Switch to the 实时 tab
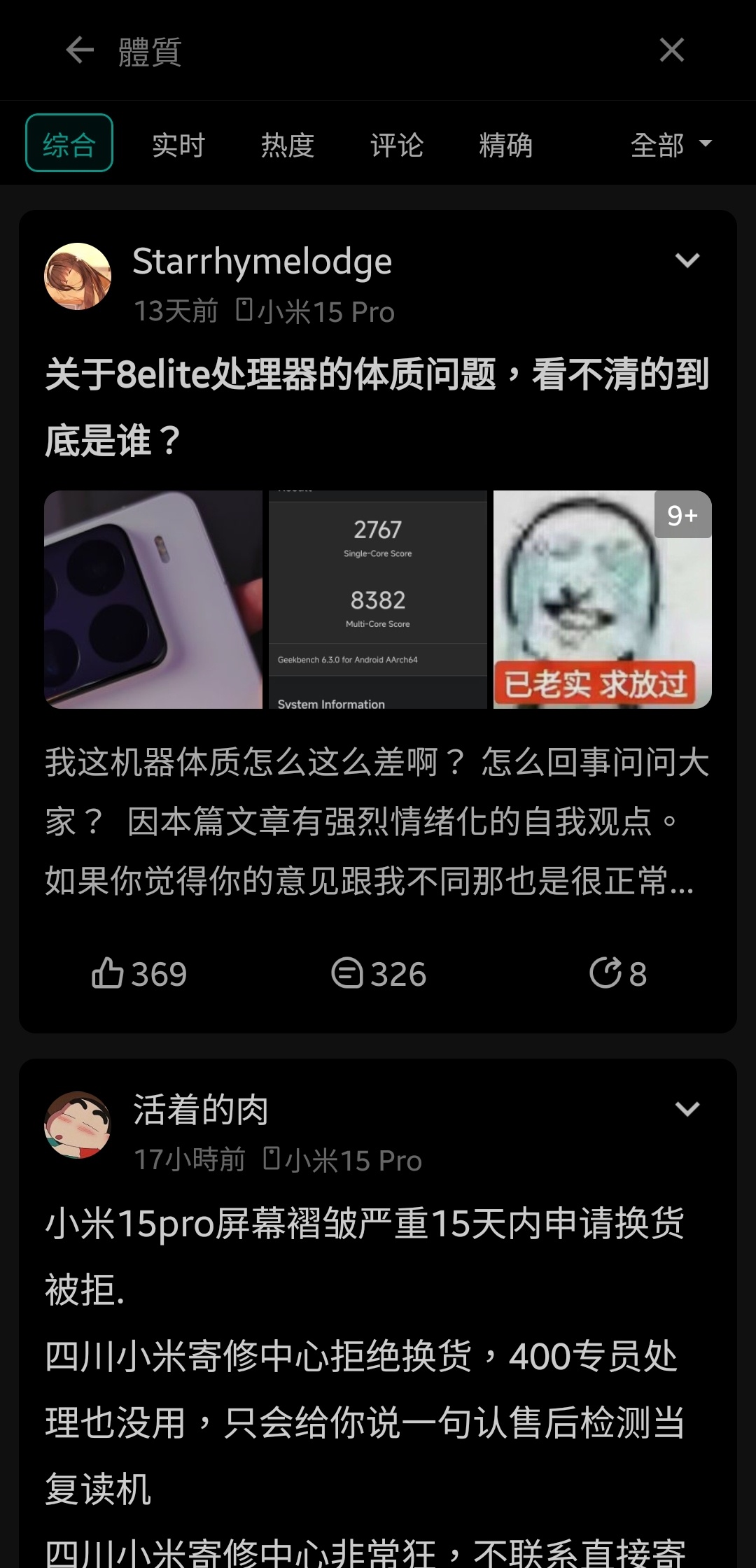The height and width of the screenshot is (1568, 756). click(x=178, y=145)
